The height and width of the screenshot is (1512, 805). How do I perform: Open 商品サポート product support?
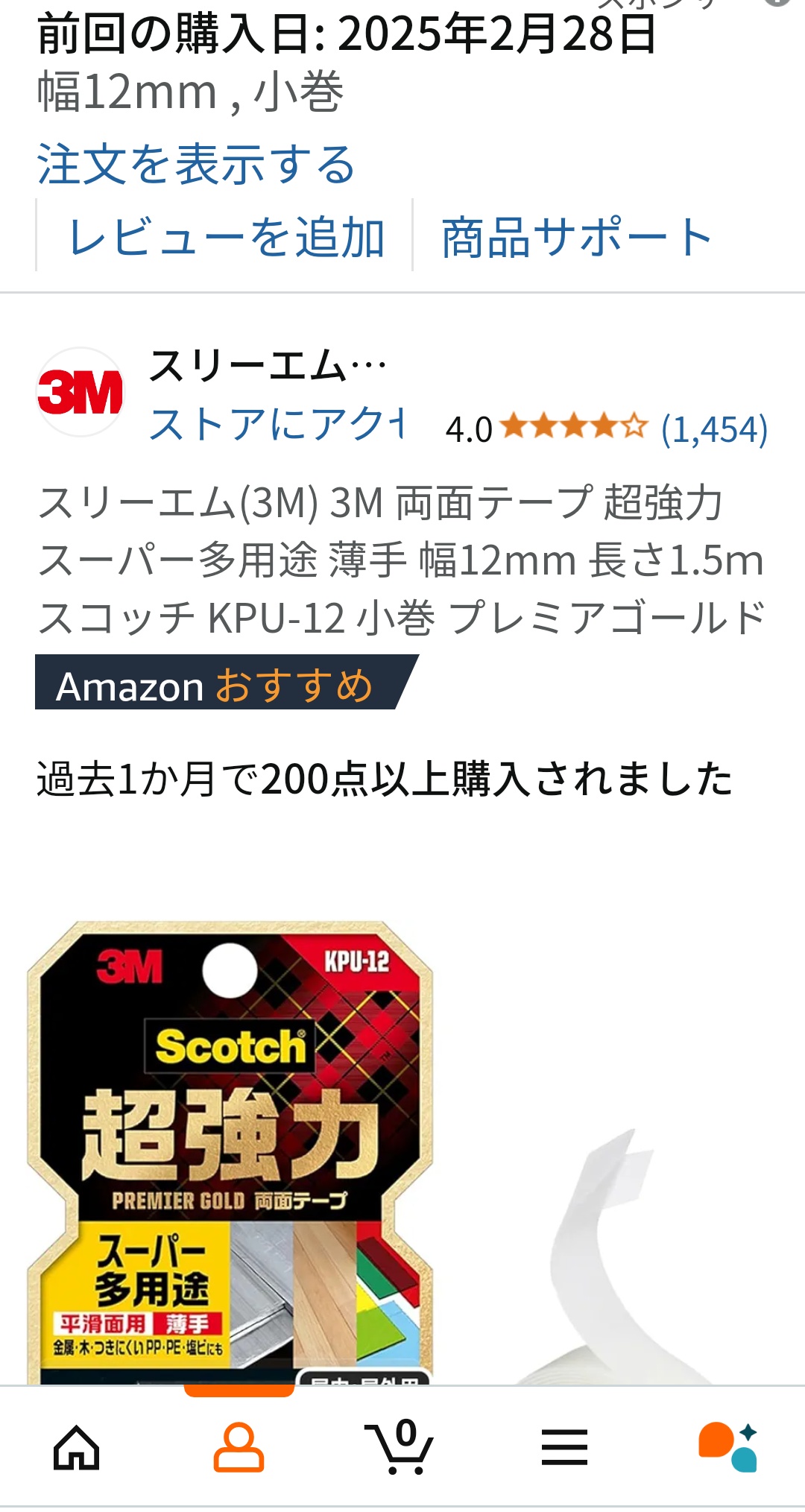[x=577, y=238]
